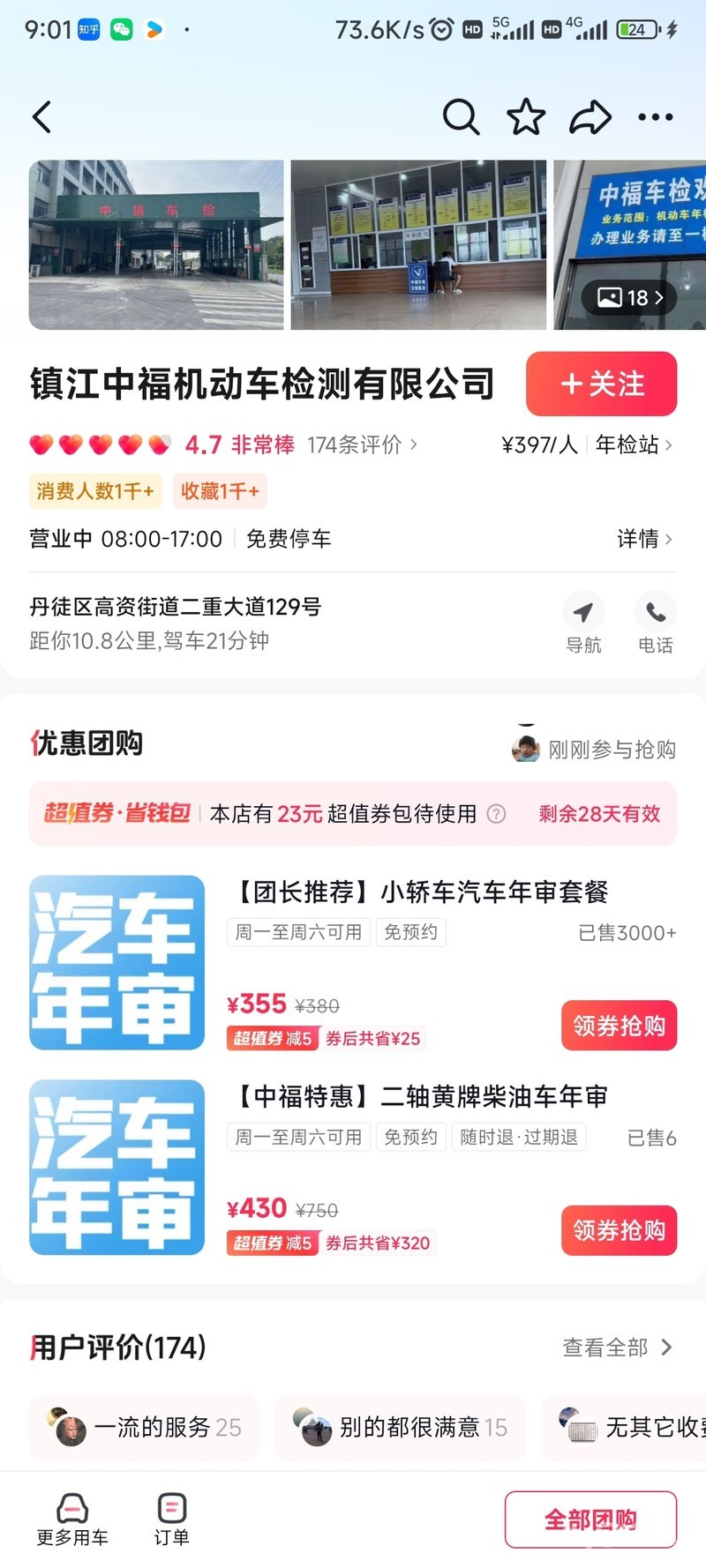Follow the shop with +关注
The width and height of the screenshot is (706, 1568).
[x=601, y=384]
